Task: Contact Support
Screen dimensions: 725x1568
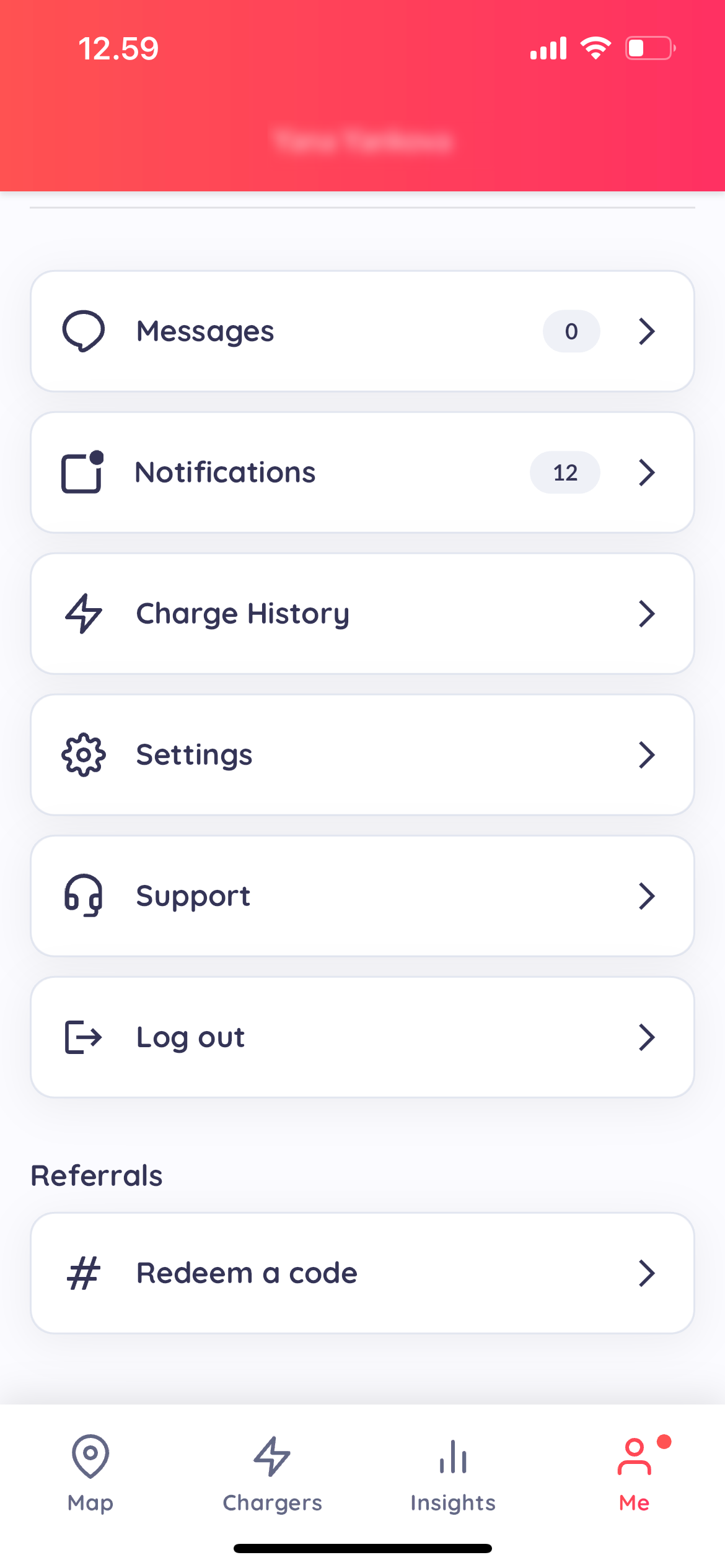Action: click(x=362, y=896)
